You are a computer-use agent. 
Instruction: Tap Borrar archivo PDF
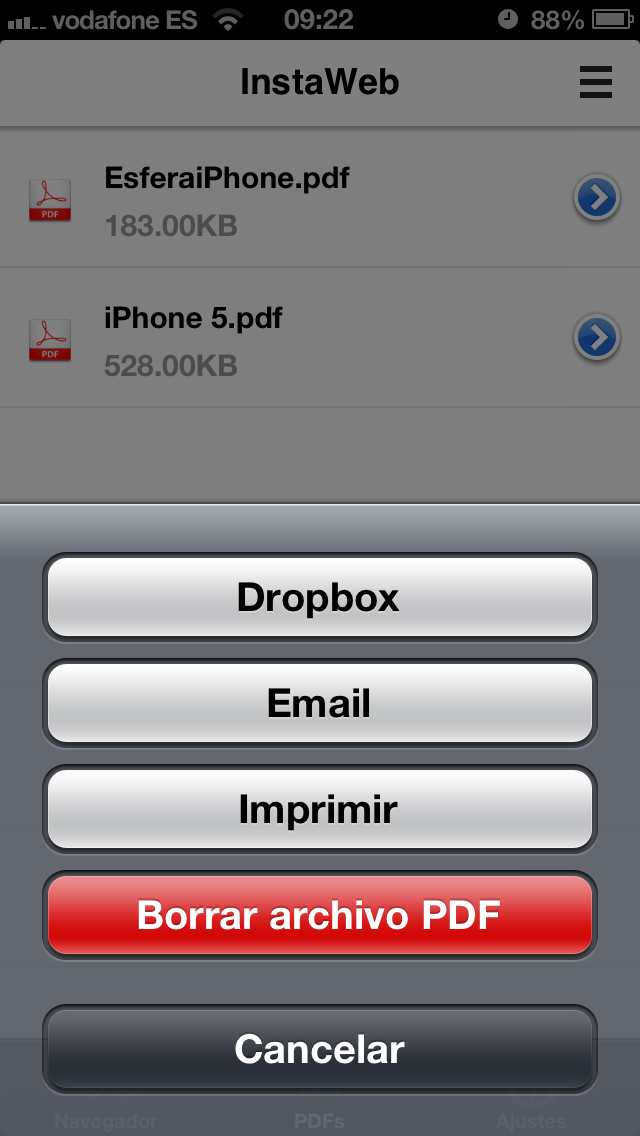click(319, 915)
